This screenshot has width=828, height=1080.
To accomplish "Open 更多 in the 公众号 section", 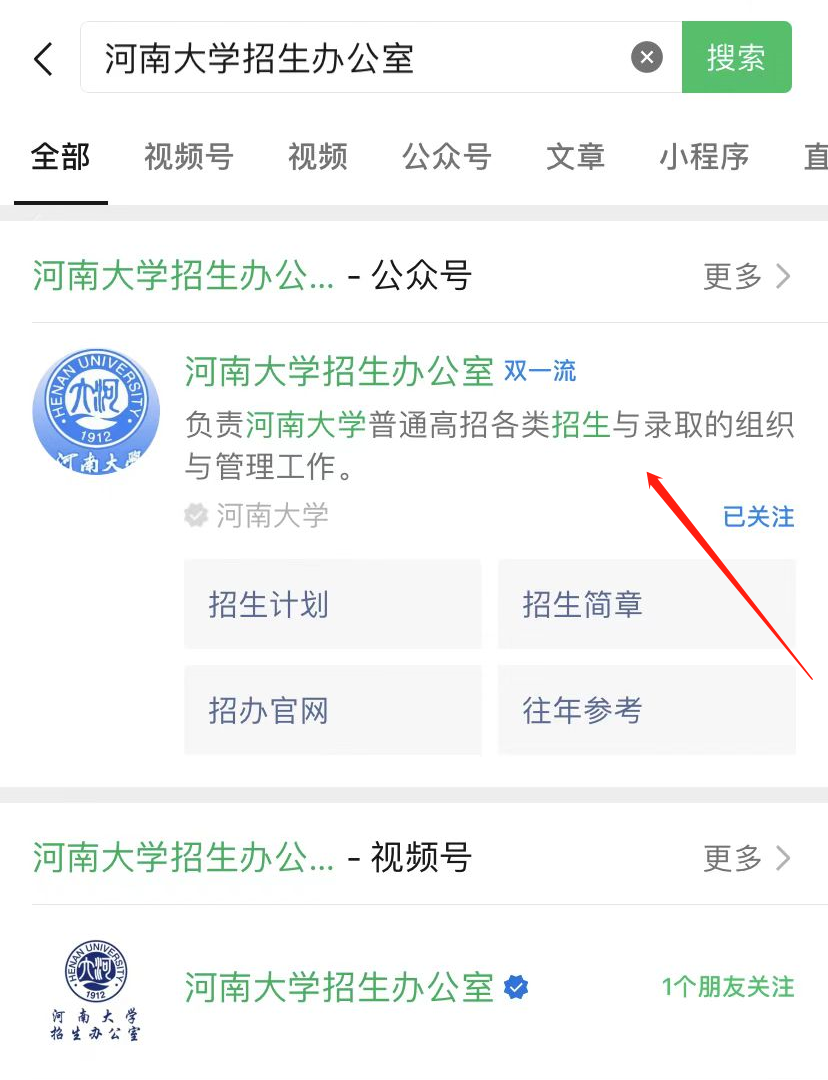I will click(x=746, y=276).
